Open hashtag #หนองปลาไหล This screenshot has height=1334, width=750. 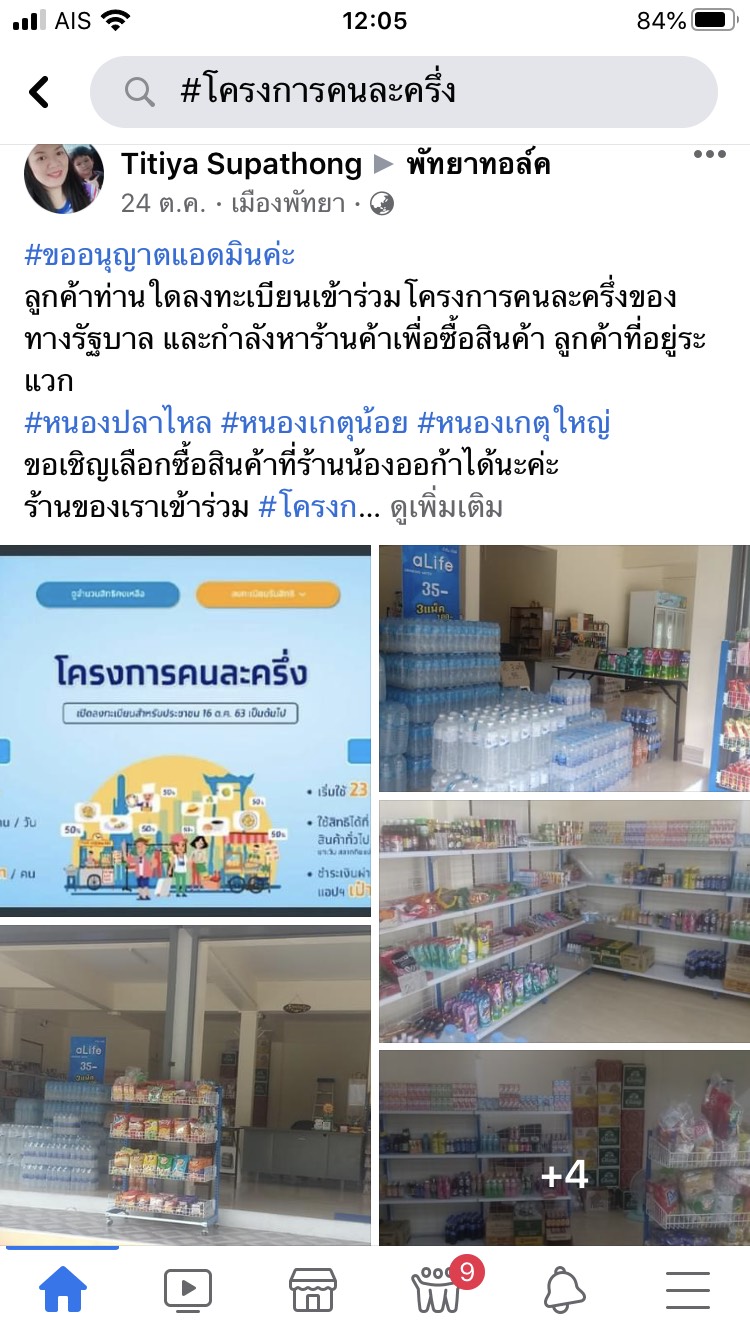(118, 424)
